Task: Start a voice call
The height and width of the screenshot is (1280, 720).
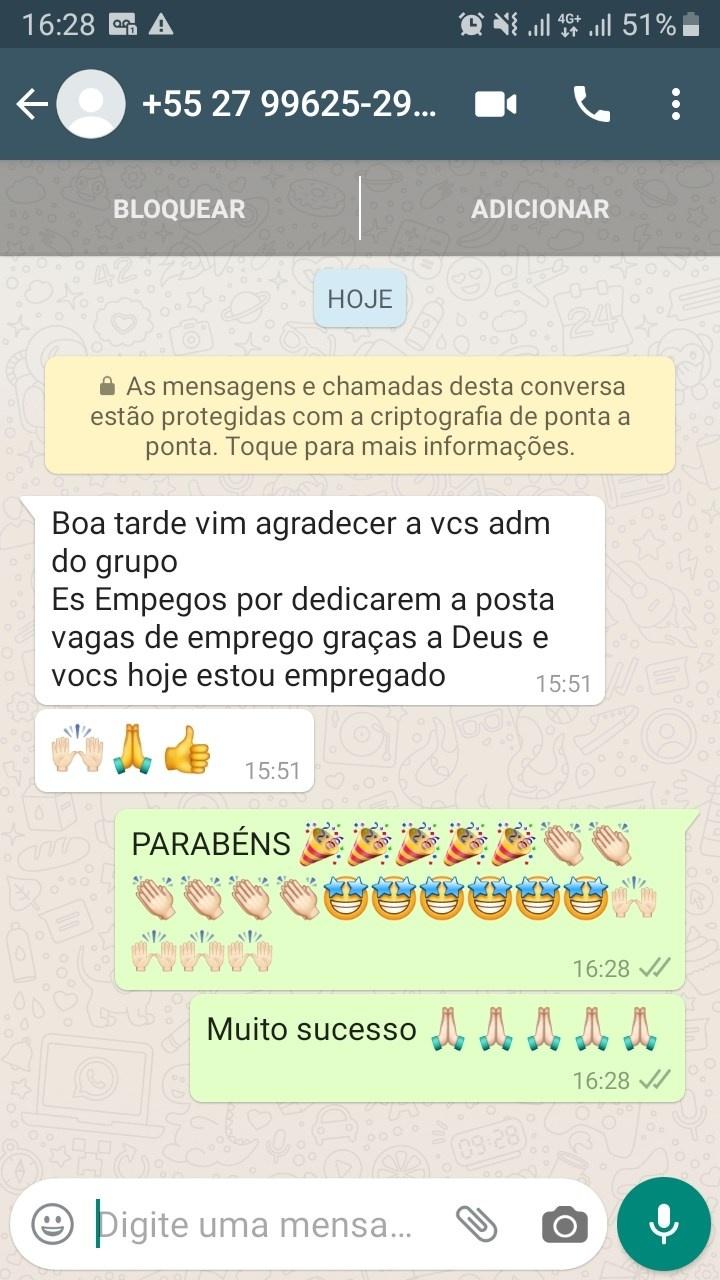Action: pos(591,104)
